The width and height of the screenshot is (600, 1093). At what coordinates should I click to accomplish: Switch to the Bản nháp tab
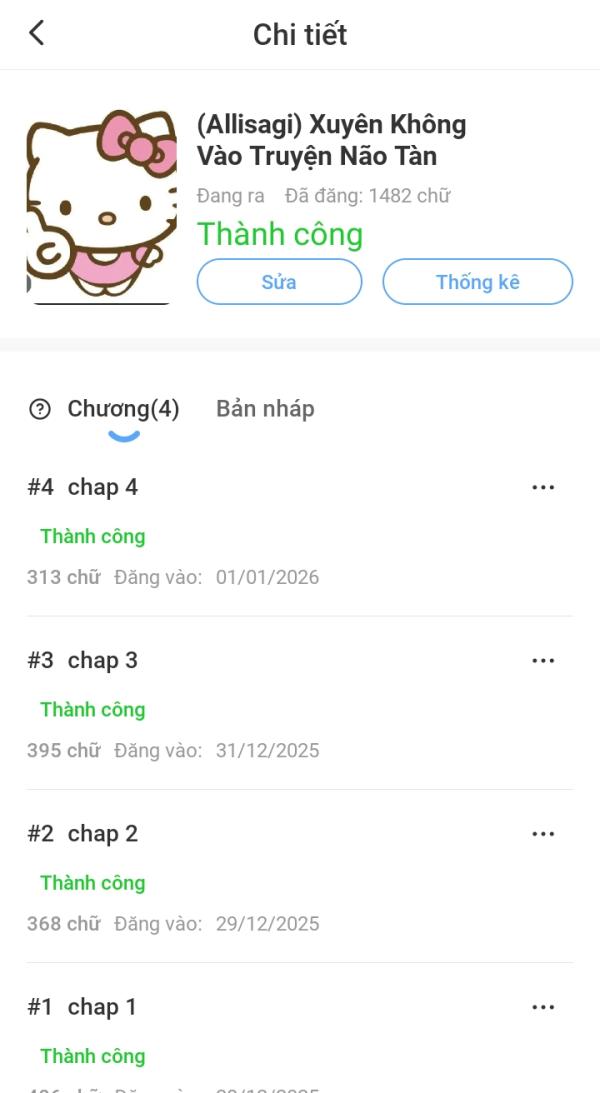click(x=265, y=409)
